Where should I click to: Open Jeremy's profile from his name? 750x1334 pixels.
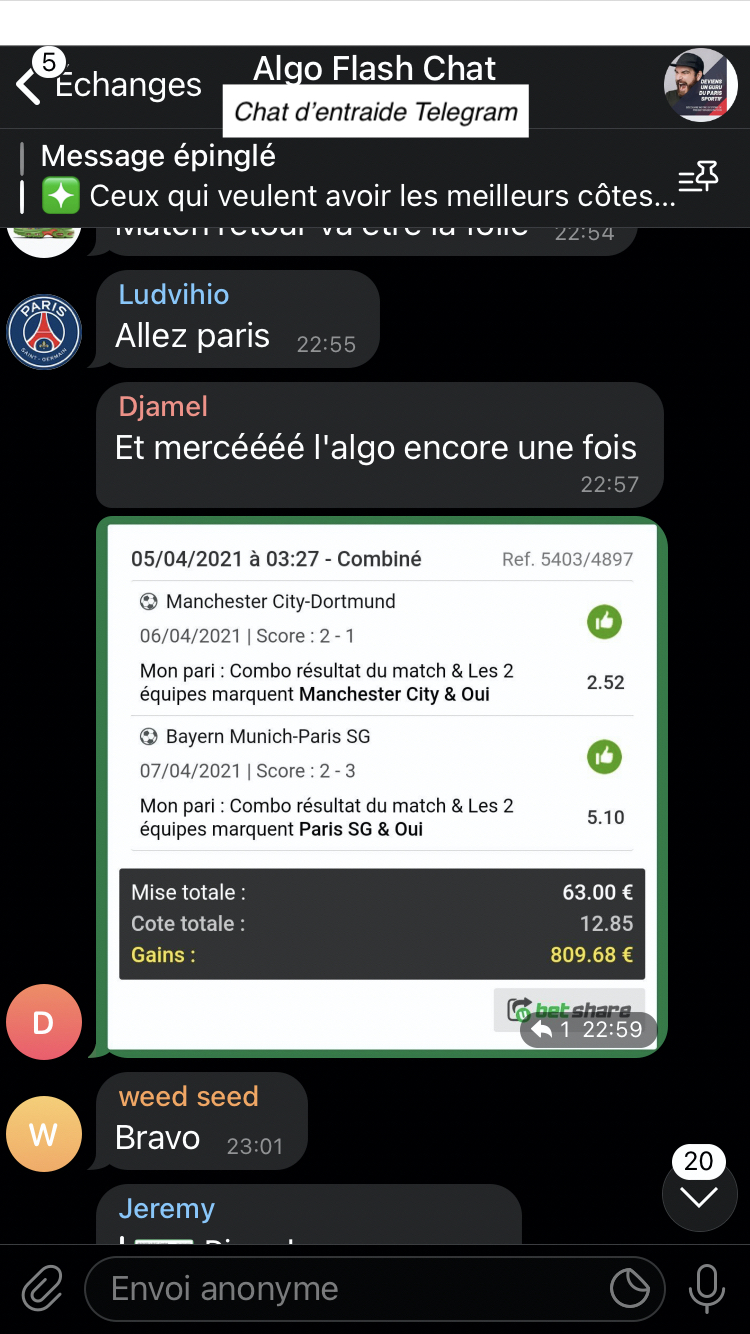click(x=166, y=1209)
